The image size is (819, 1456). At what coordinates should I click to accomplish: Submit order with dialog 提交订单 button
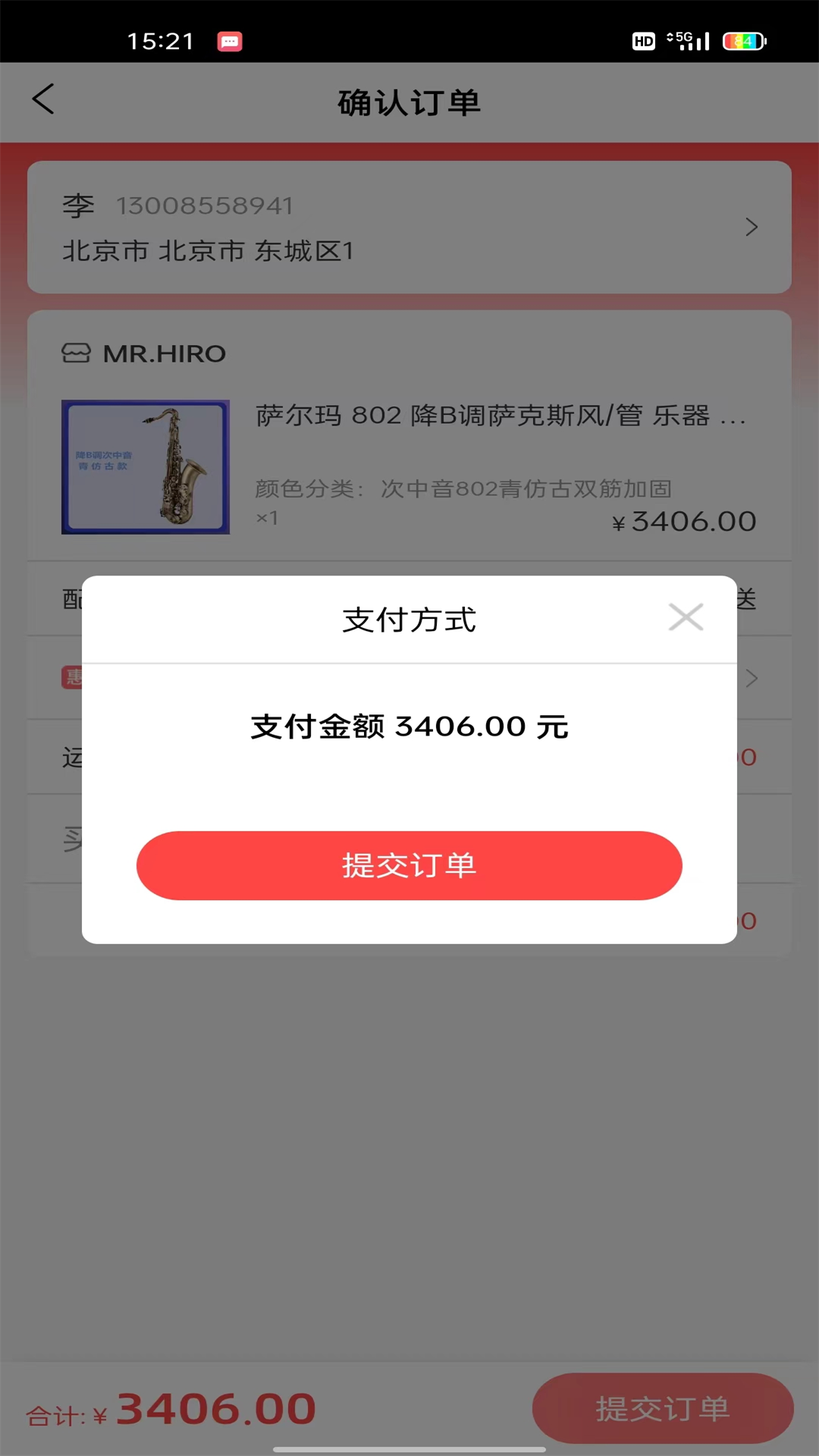[x=409, y=865]
